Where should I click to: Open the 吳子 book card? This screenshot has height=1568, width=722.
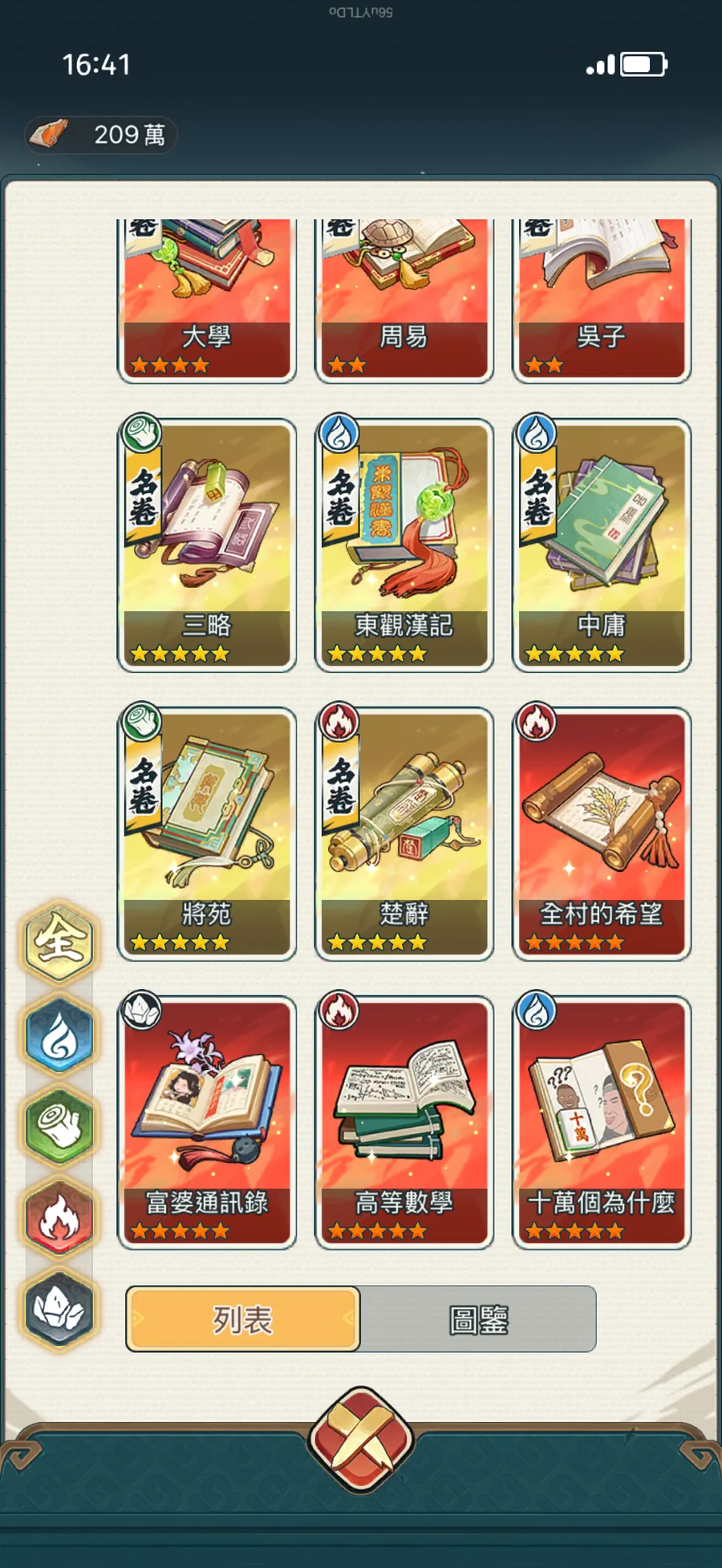tap(602, 301)
